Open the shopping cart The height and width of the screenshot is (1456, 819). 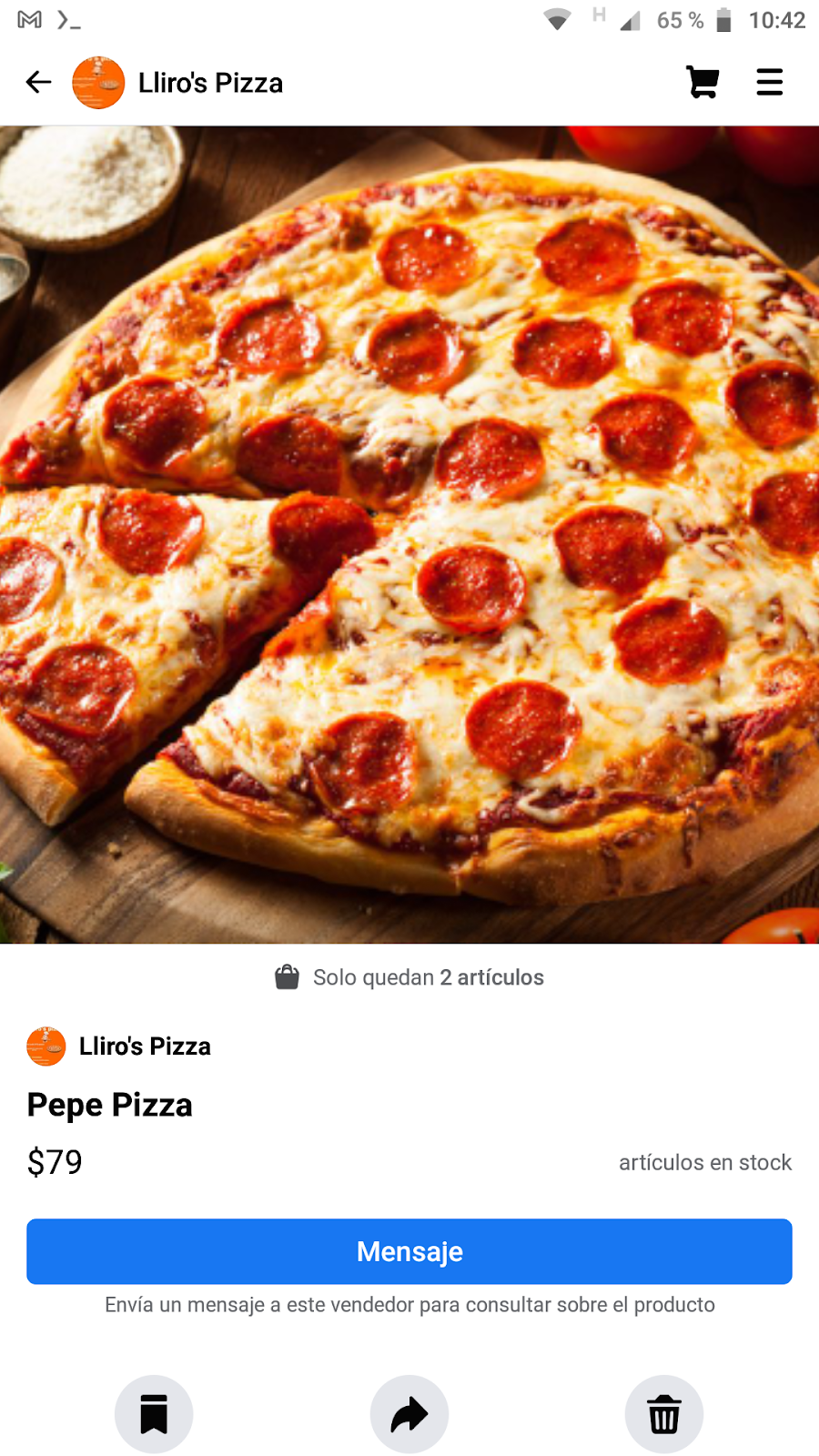tap(703, 83)
